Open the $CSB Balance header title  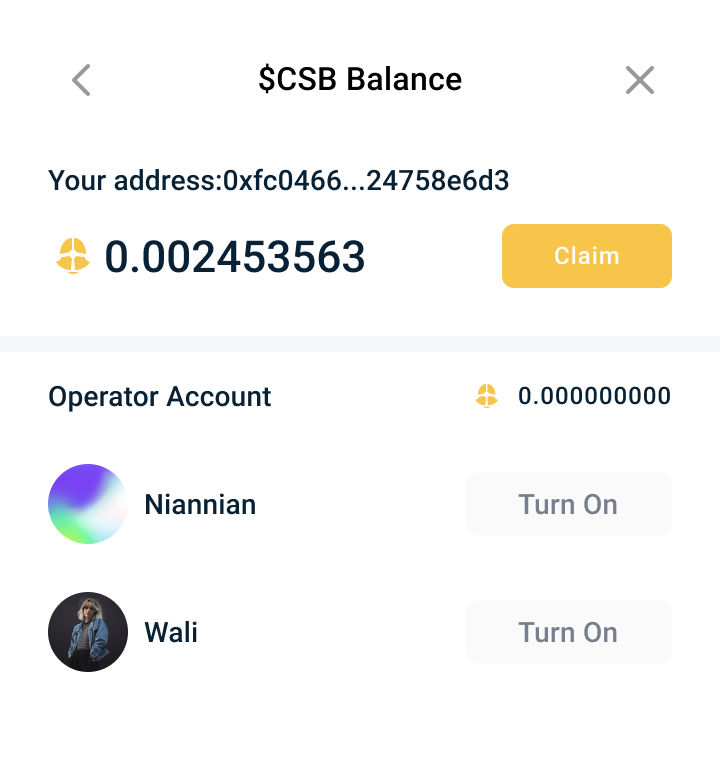360,79
